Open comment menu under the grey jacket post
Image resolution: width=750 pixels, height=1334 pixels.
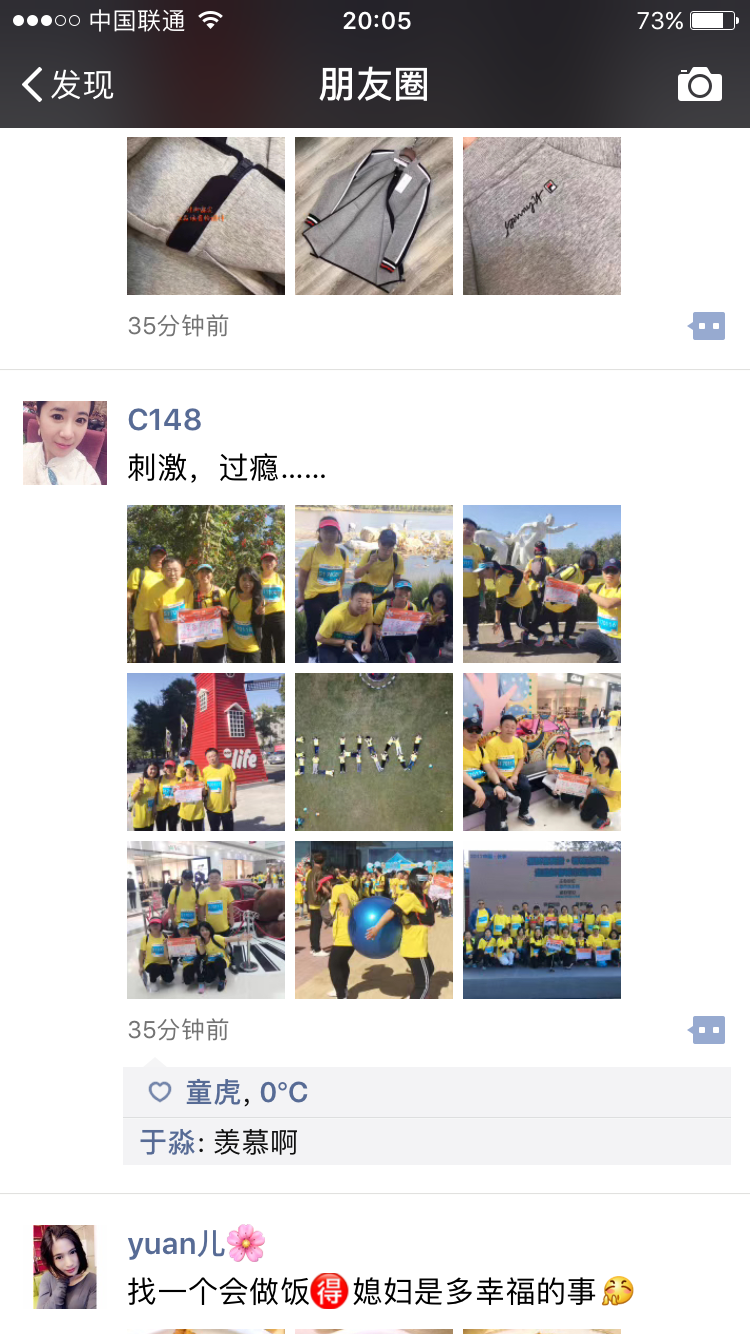click(708, 325)
